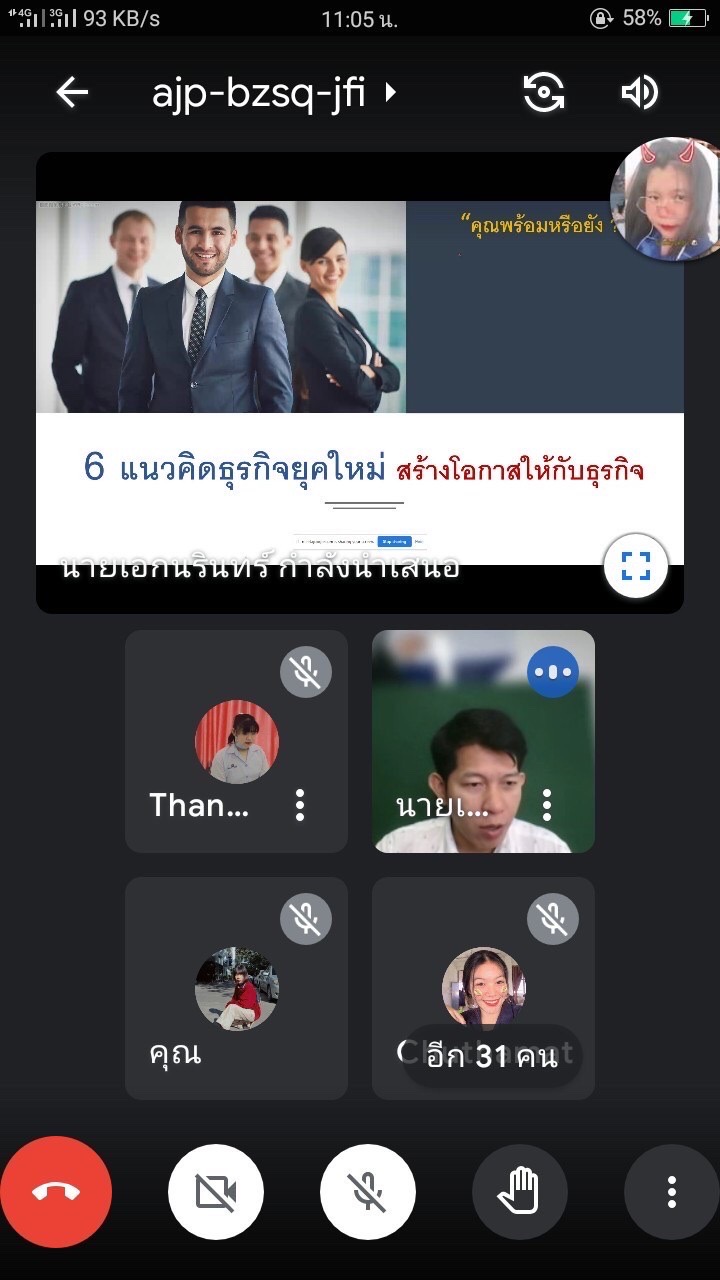Open more options in bottom bar
The image size is (720, 1280).
tap(672, 1192)
